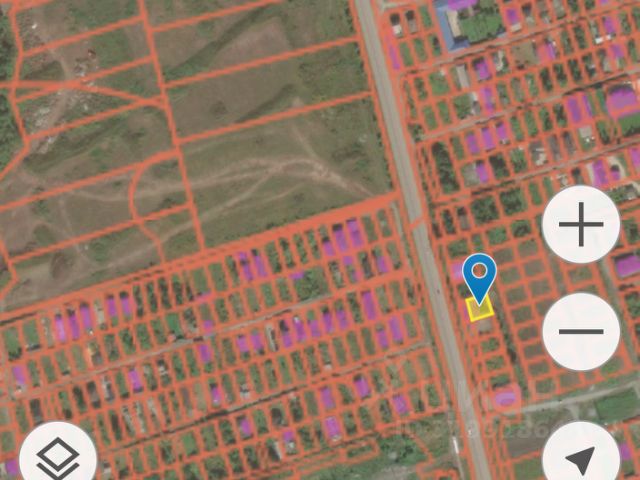Zoom out of the map
Image resolution: width=640 pixels, height=480 pixels.
tap(581, 332)
